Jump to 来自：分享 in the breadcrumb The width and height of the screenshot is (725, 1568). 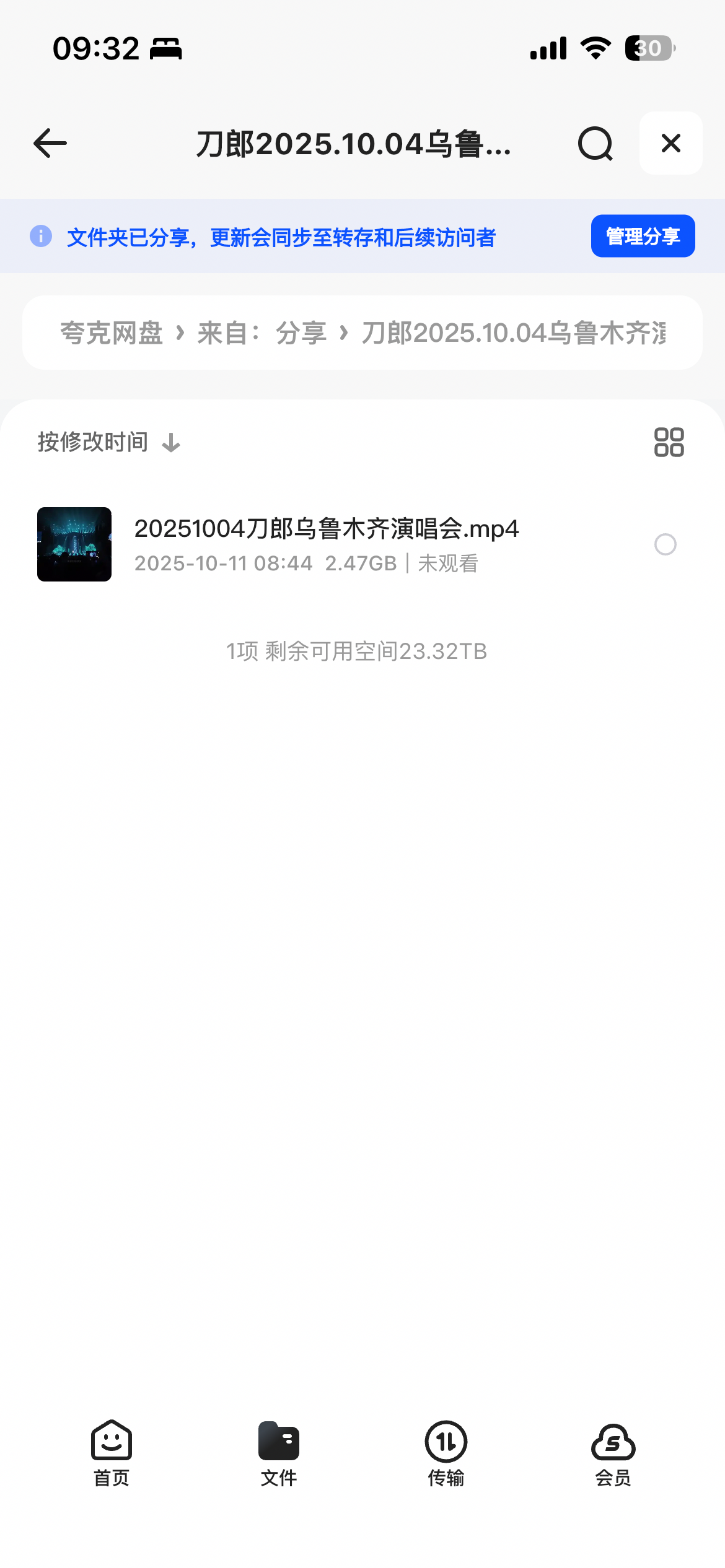(x=261, y=333)
